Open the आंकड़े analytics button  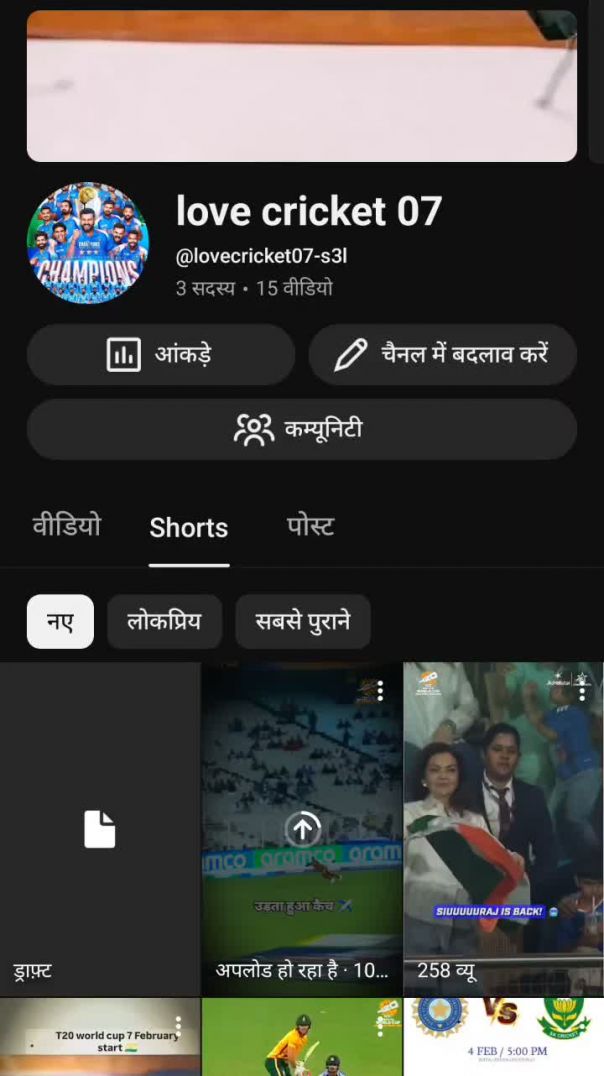160,355
